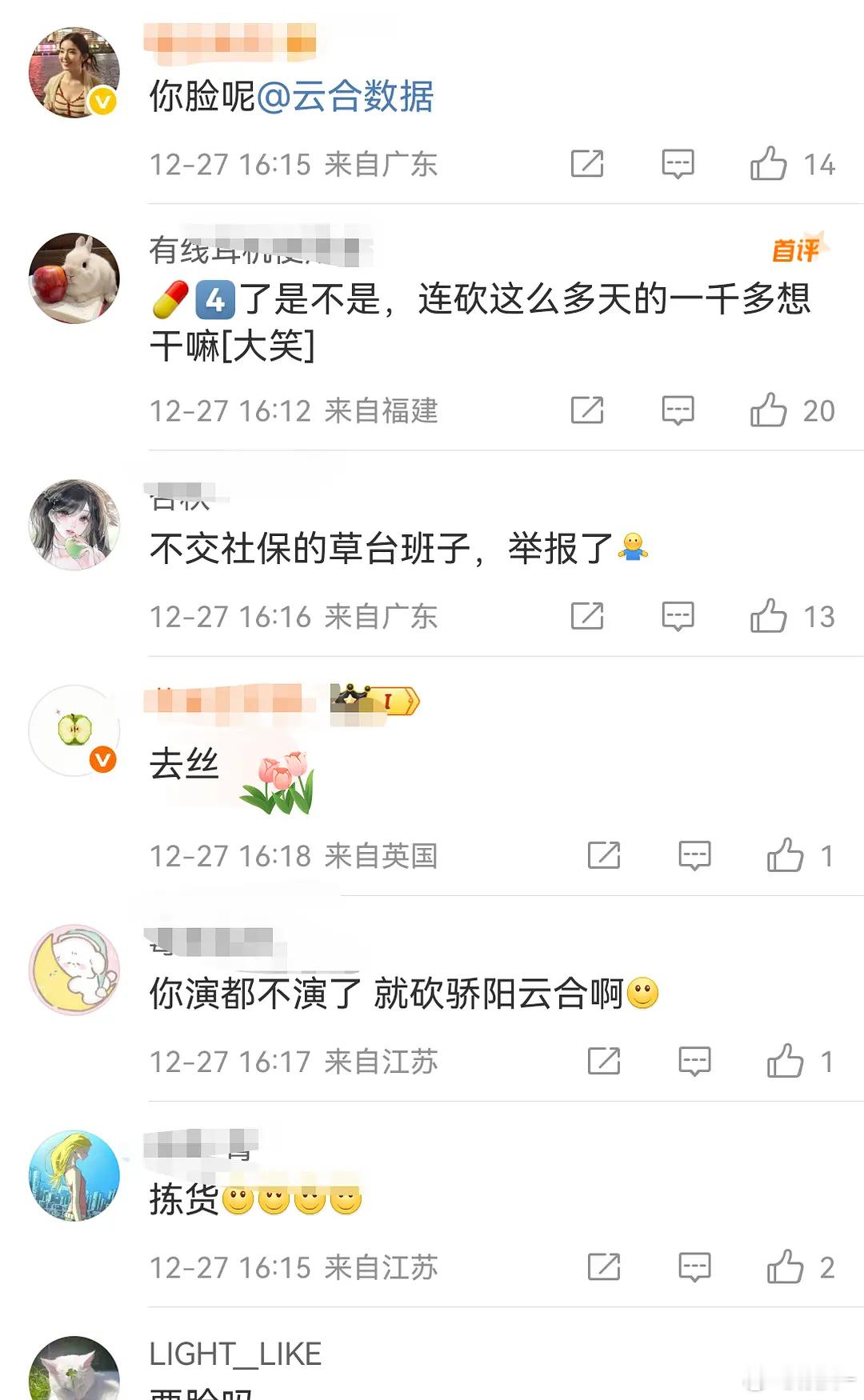Open the rabbit-with-apple avatar
Screen dimensions: 864x1400
[x=74, y=274]
